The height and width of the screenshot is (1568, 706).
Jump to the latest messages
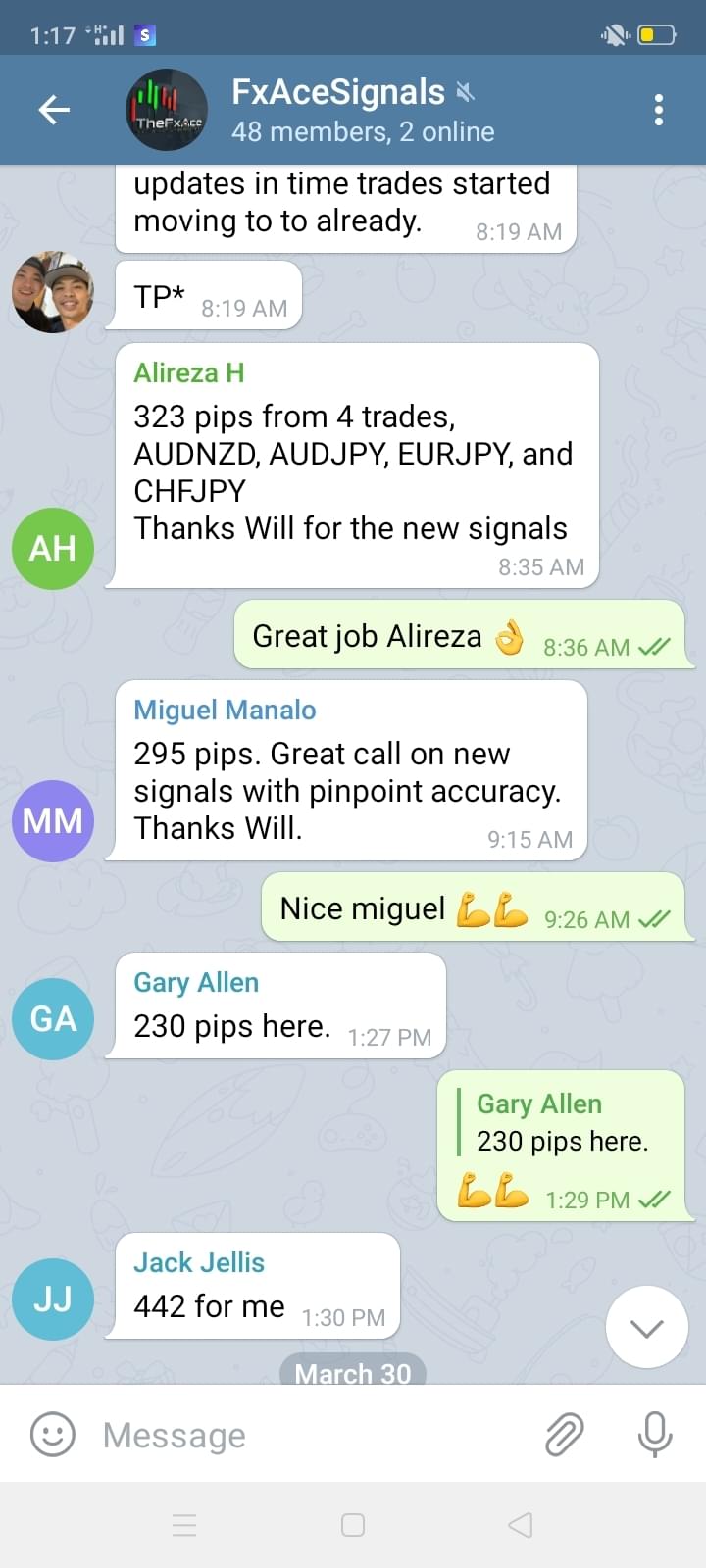(x=646, y=1328)
